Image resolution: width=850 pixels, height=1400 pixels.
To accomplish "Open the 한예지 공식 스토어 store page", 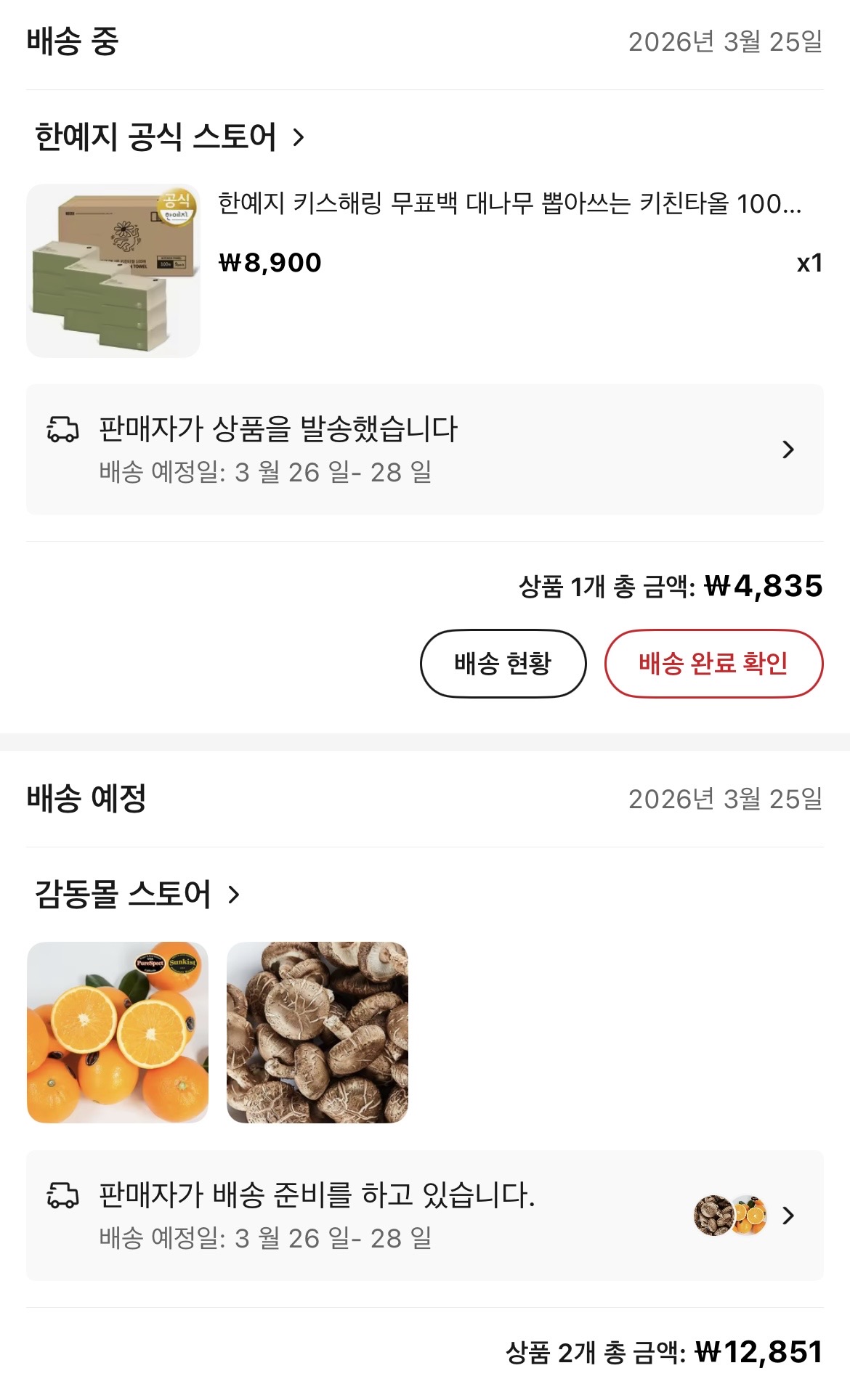I will tap(169, 137).
